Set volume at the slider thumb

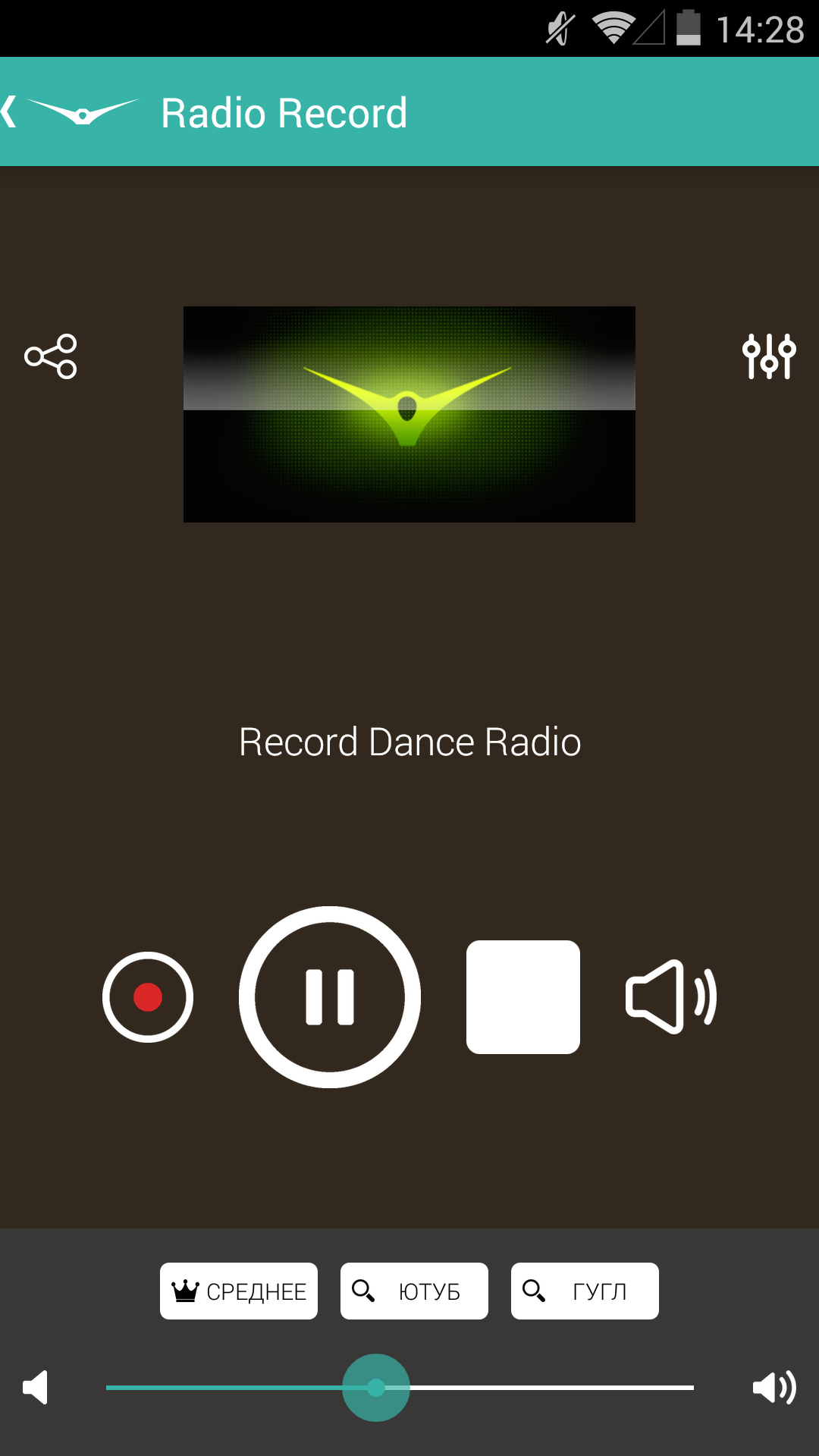(376, 1388)
